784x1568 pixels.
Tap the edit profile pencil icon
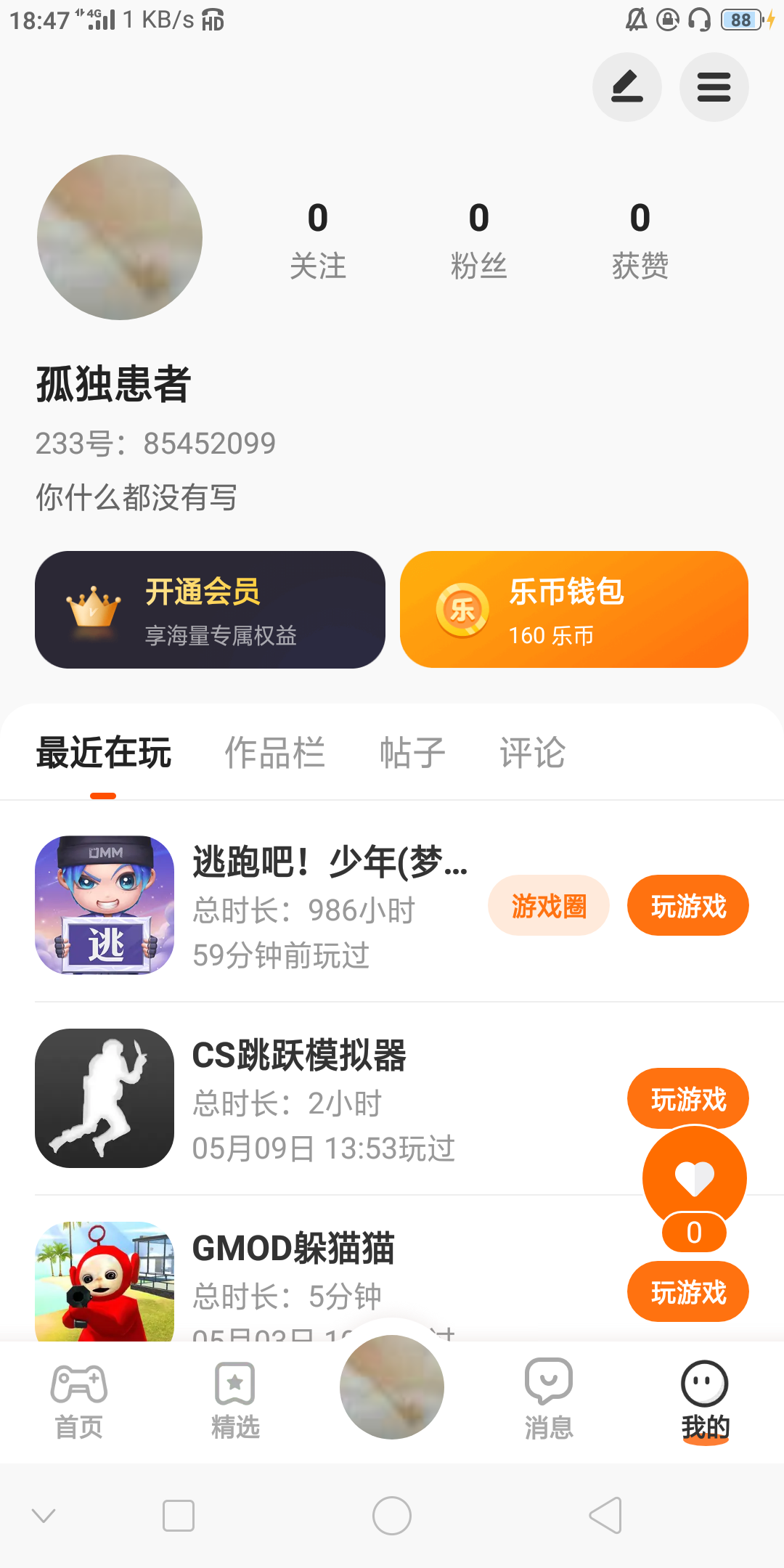[626, 87]
